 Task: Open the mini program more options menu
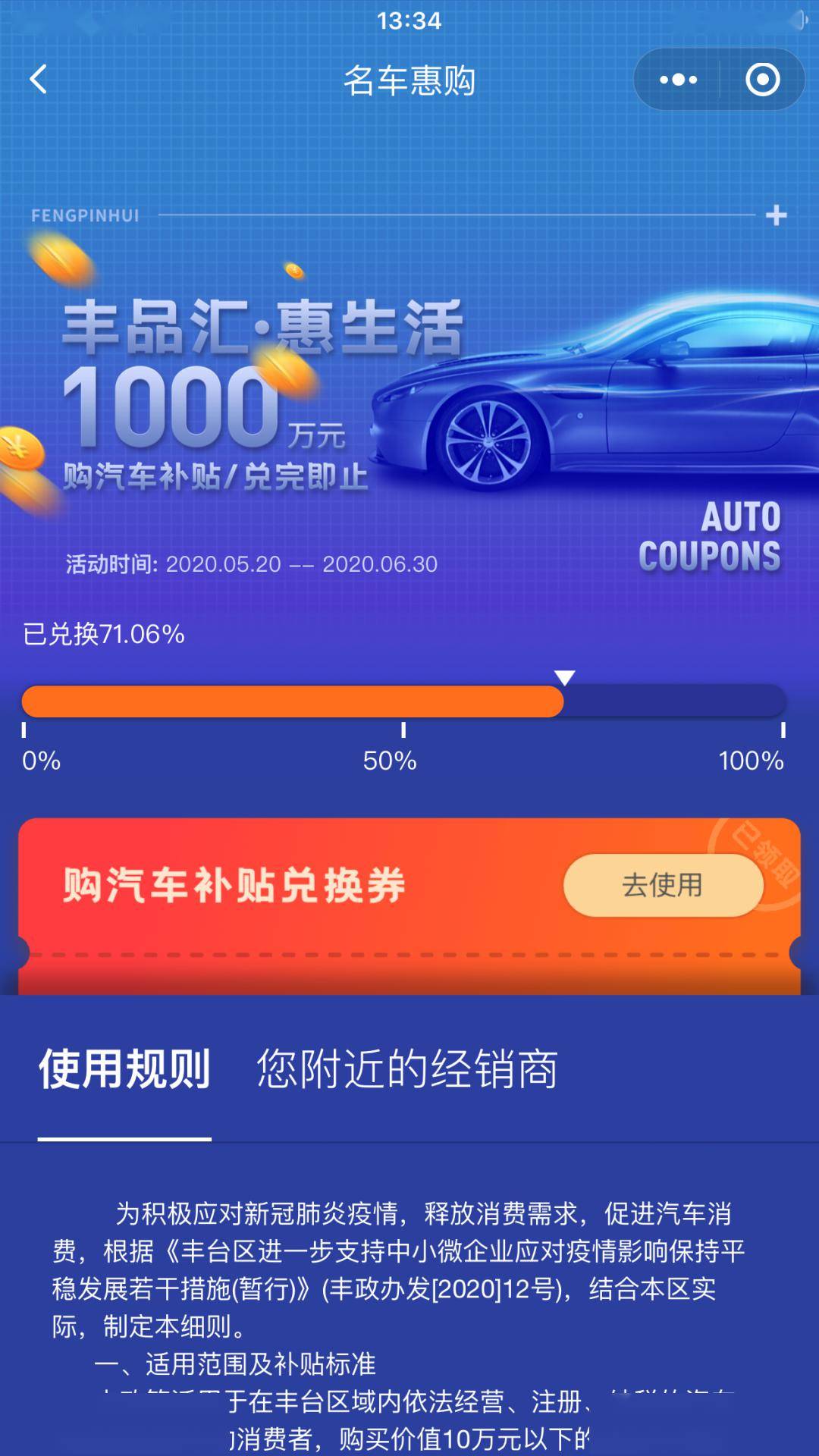point(678,80)
